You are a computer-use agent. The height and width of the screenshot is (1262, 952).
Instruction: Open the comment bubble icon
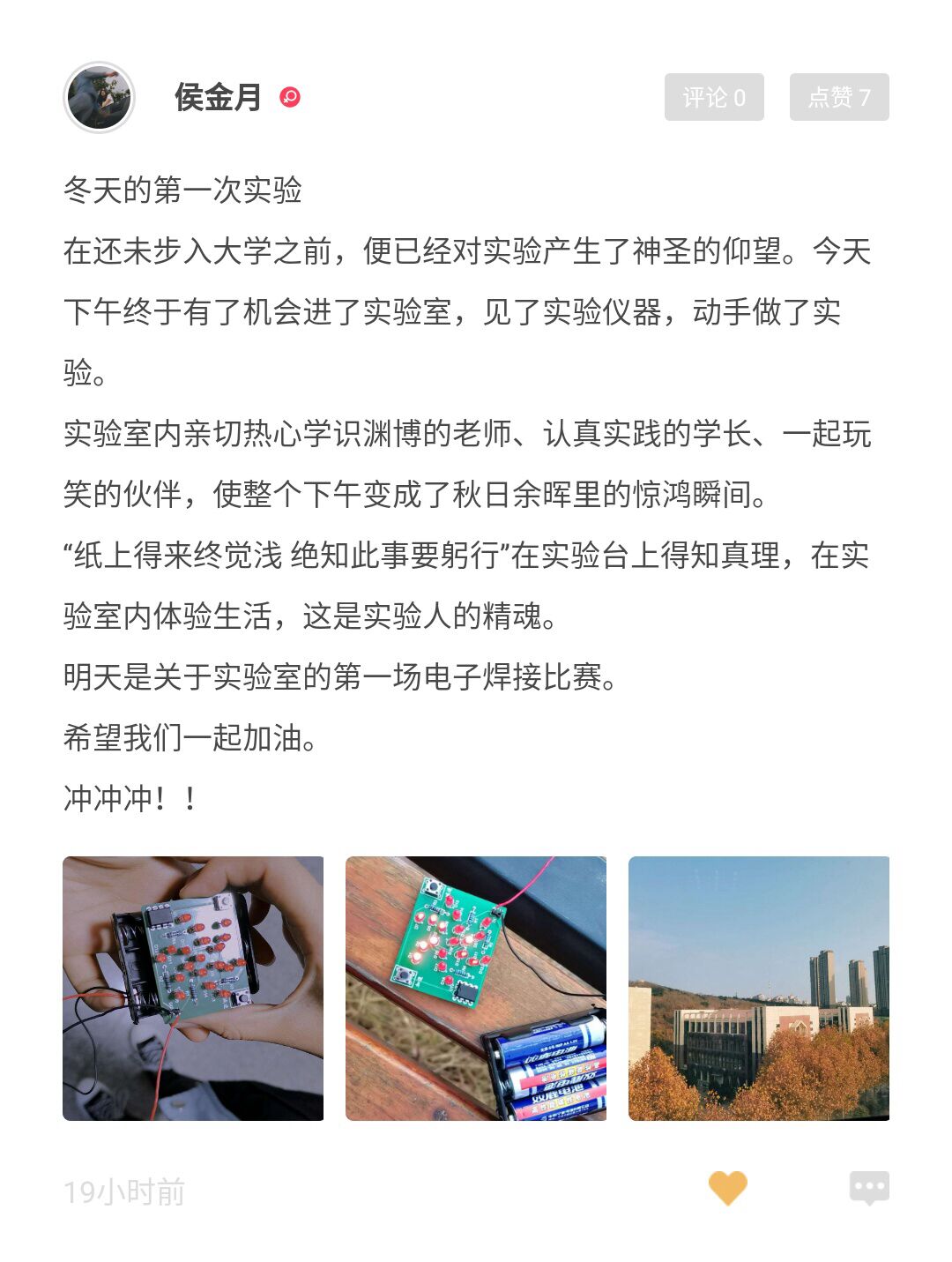(x=869, y=1188)
